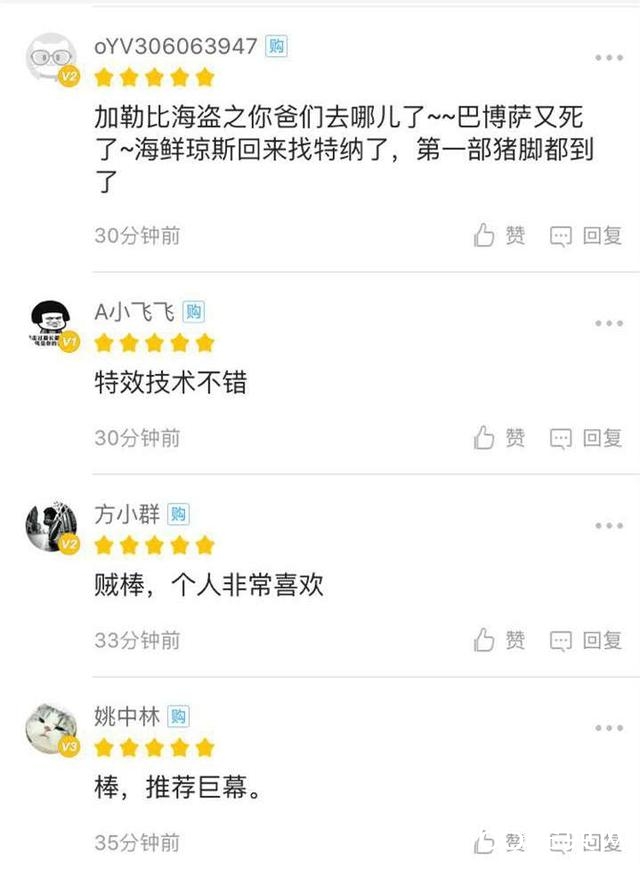Reply to 方小群's review
The width and height of the screenshot is (640, 874).
pos(586,640)
